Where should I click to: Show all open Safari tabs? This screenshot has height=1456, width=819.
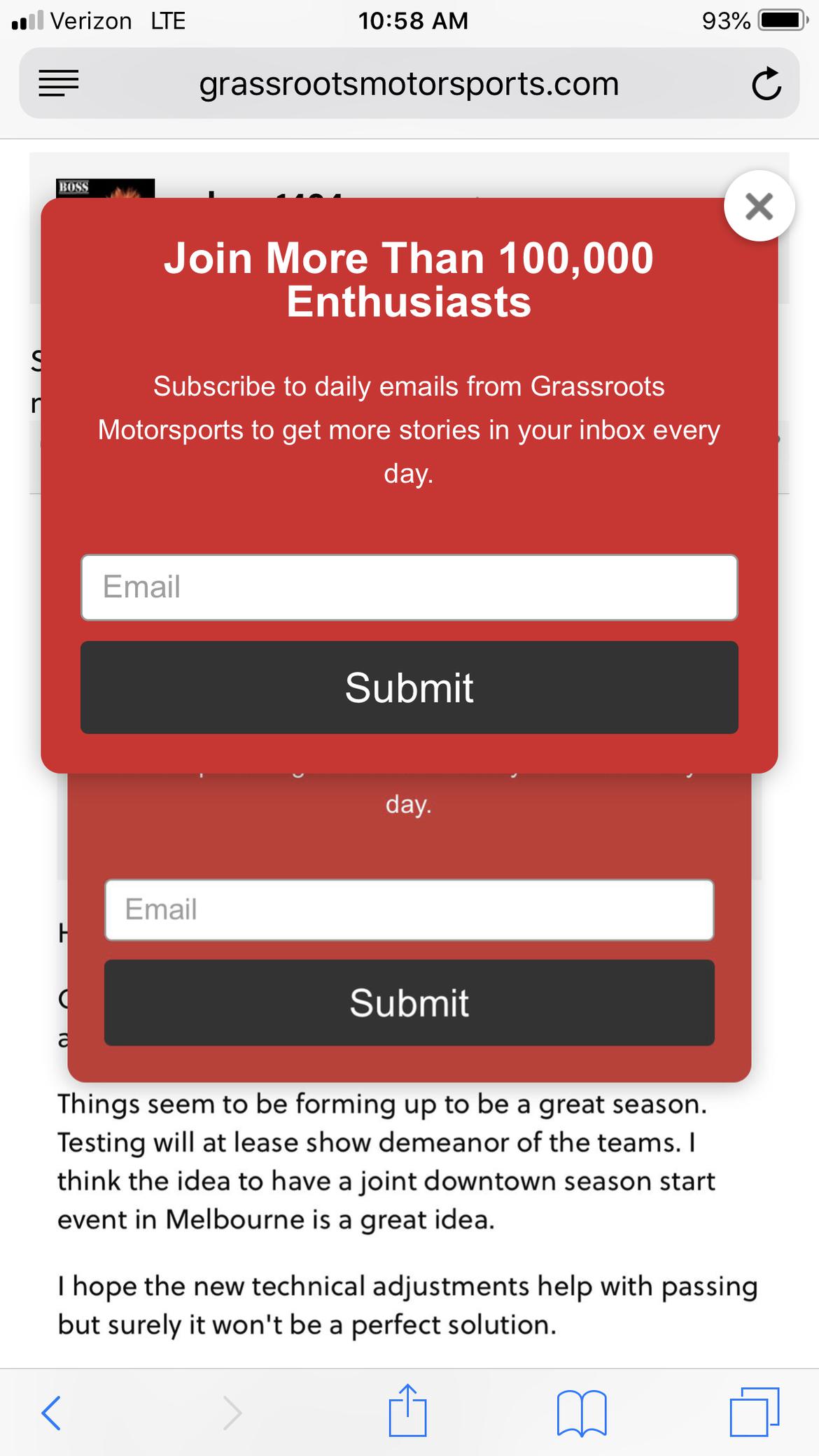[x=754, y=1411]
